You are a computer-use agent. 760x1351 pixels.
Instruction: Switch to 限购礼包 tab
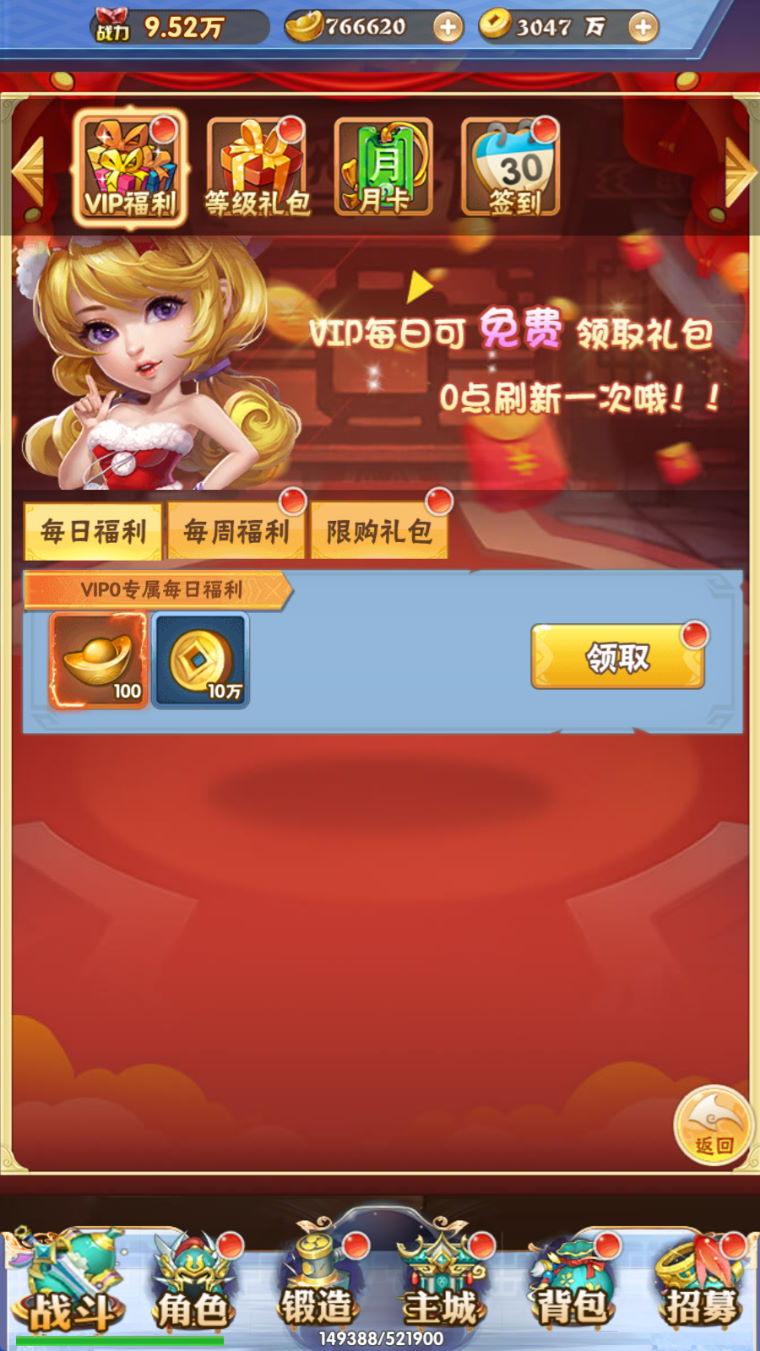click(379, 531)
